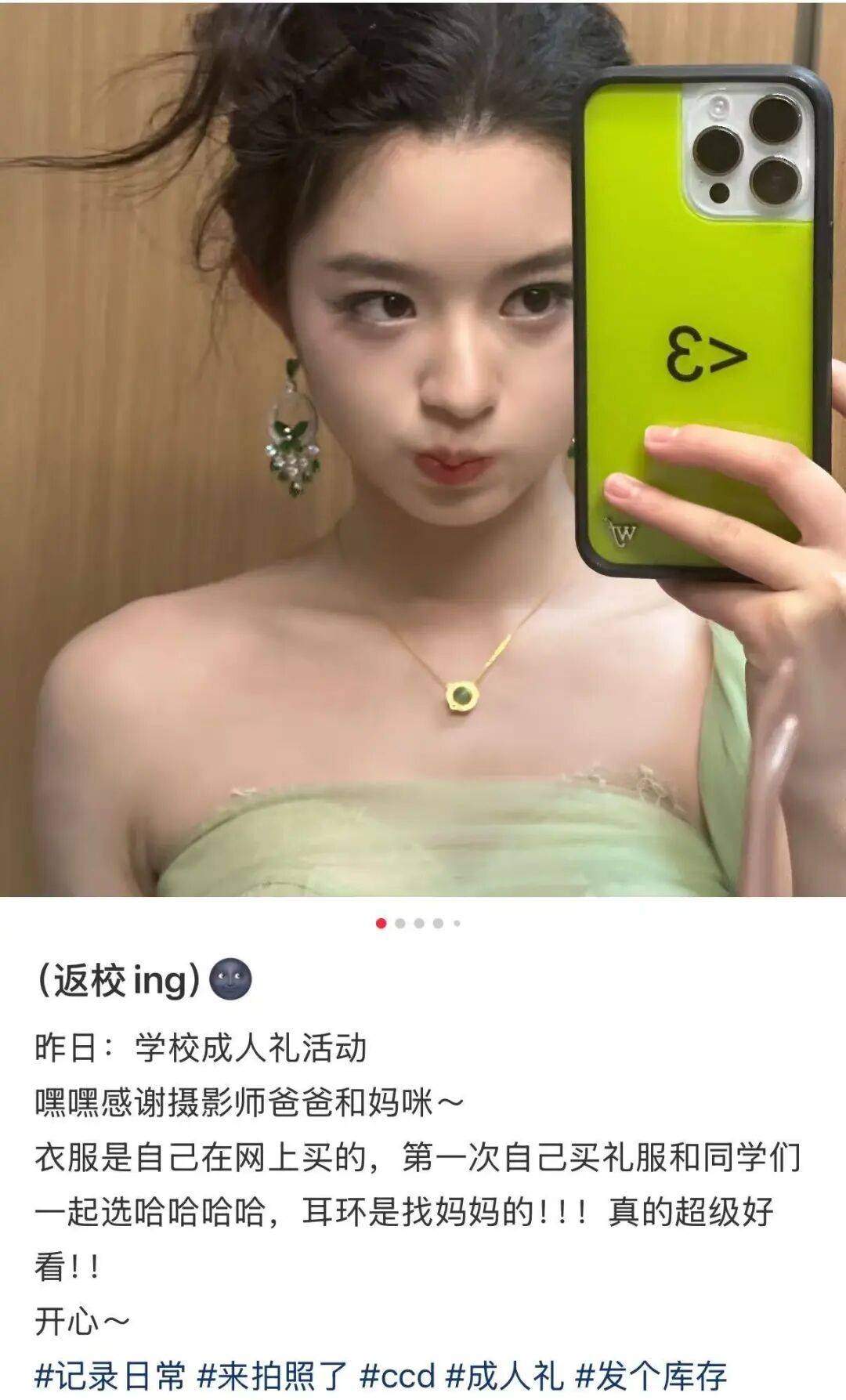Open the #成人礼 hashtag

coord(504,1376)
